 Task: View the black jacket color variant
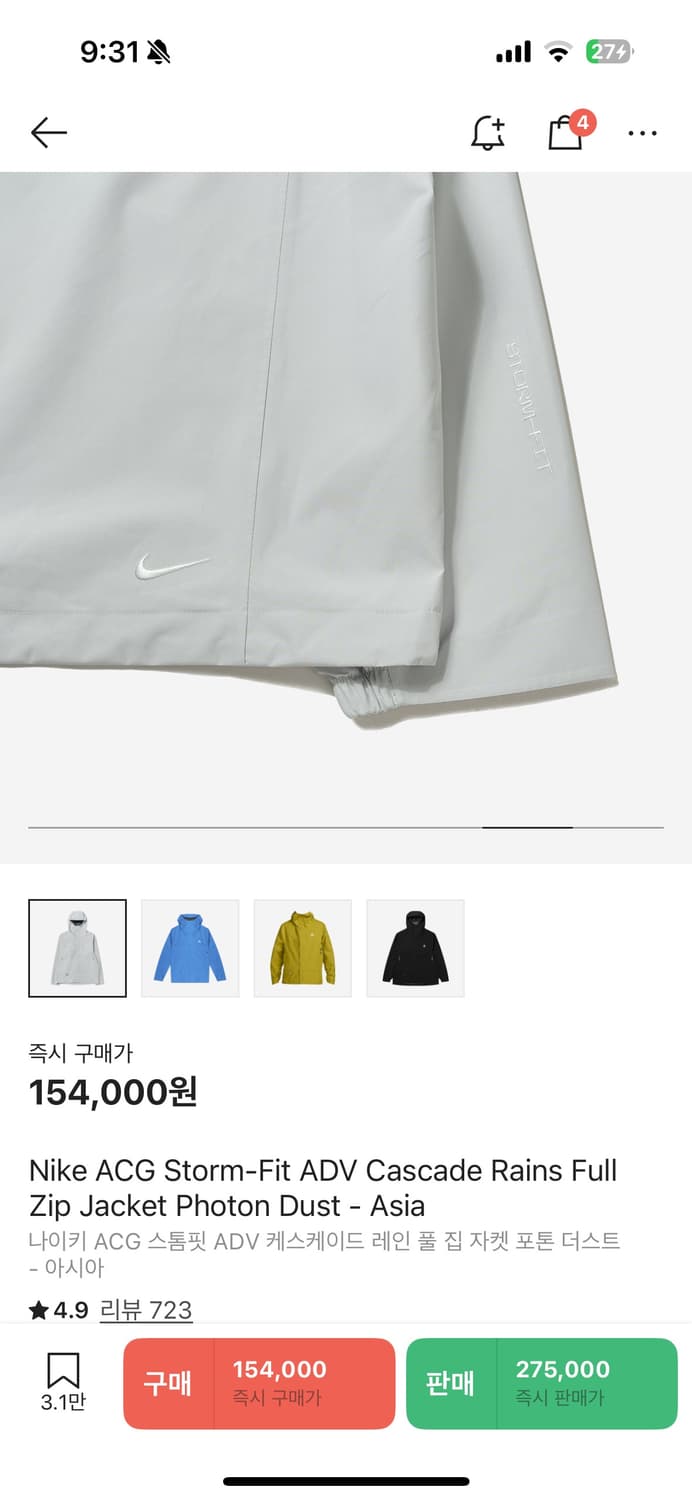[415, 948]
